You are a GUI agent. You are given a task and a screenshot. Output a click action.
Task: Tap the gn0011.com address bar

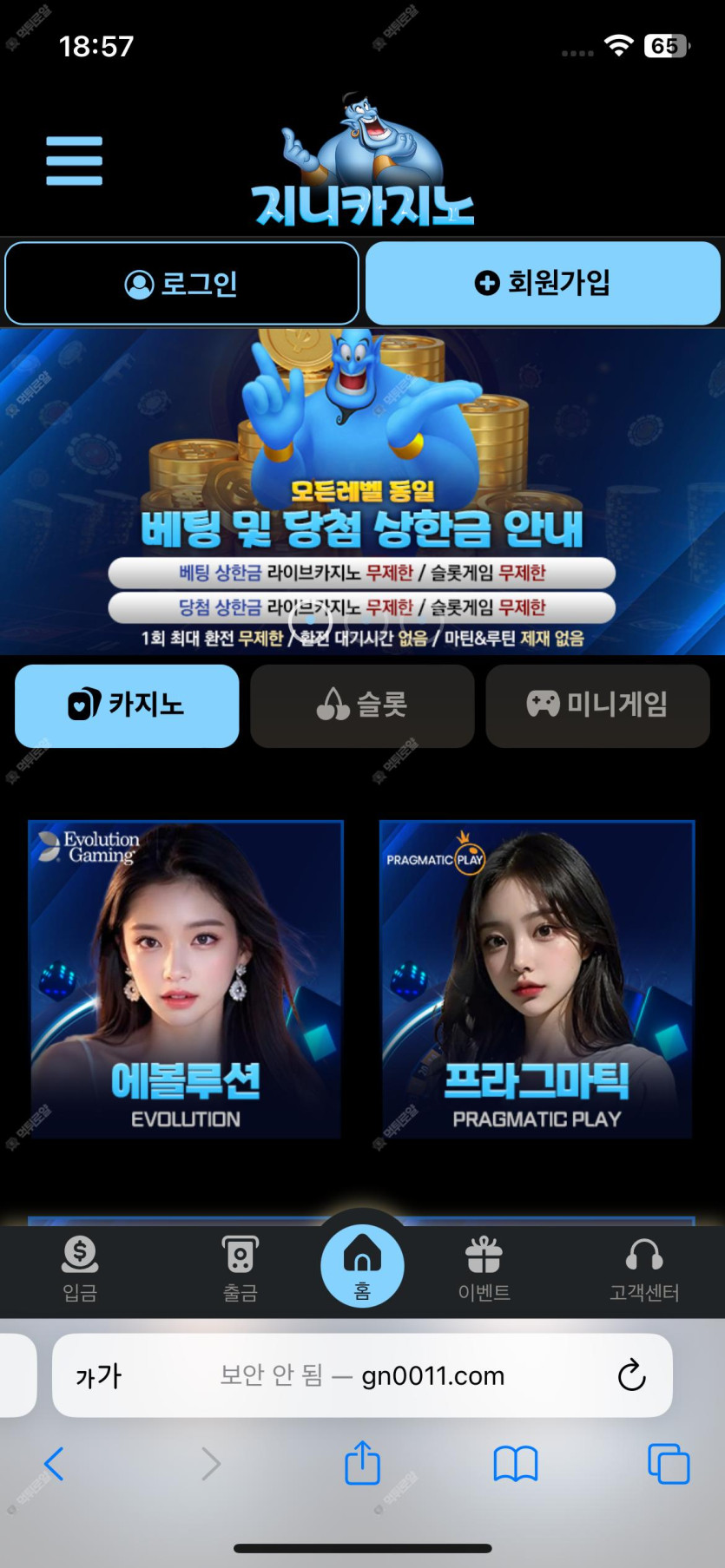coord(362,1375)
